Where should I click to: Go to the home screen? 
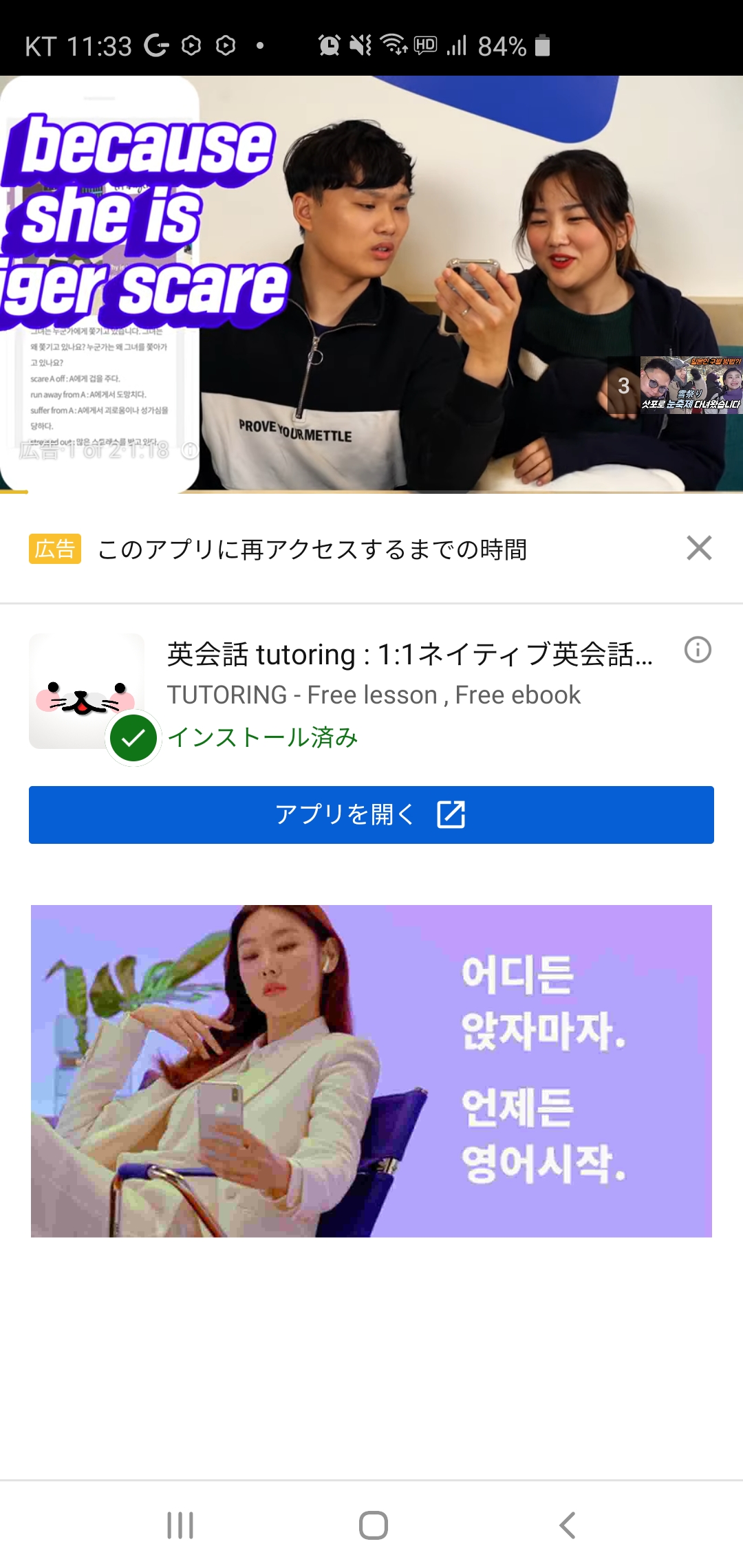[374, 1525]
